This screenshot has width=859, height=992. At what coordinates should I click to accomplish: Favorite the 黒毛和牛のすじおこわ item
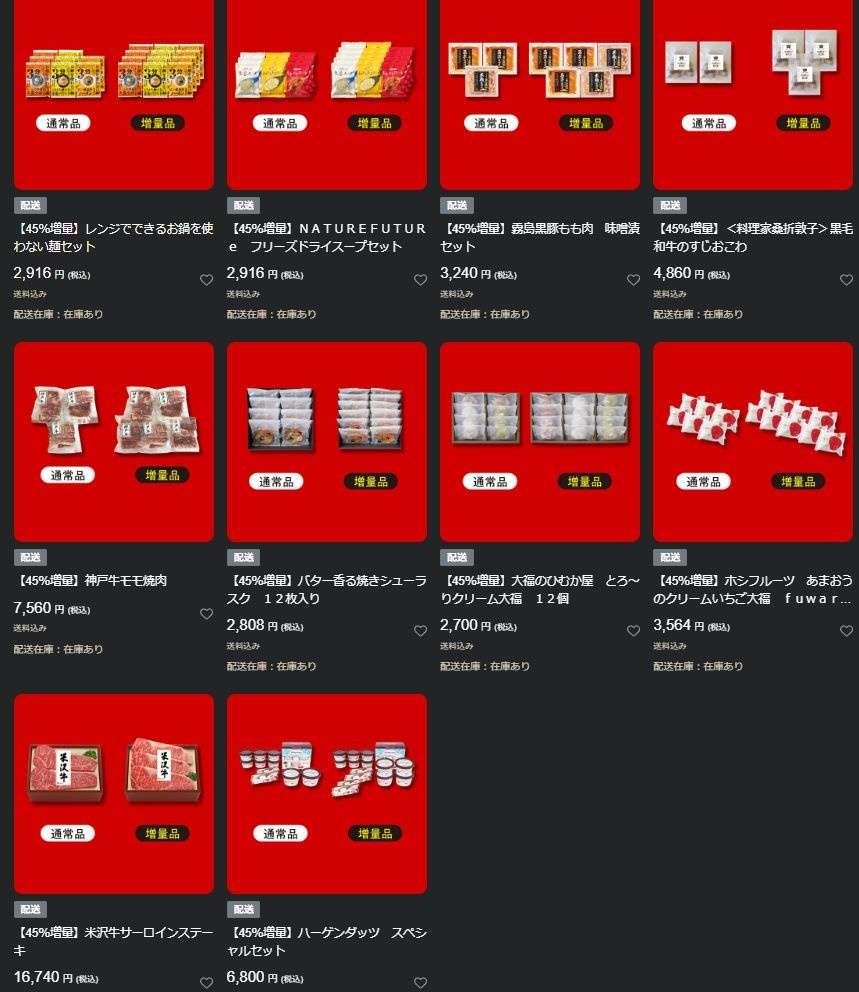pos(846,280)
